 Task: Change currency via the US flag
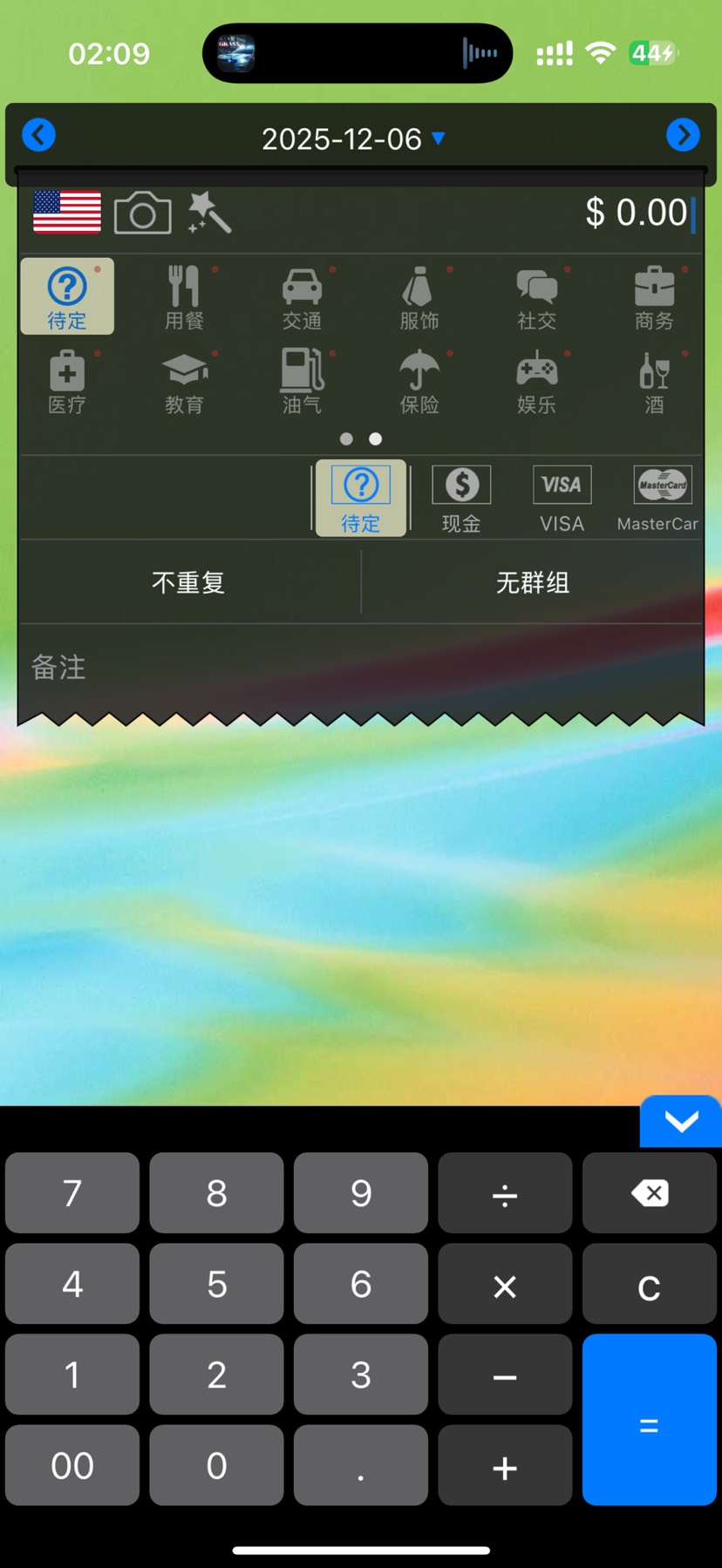tap(67, 212)
